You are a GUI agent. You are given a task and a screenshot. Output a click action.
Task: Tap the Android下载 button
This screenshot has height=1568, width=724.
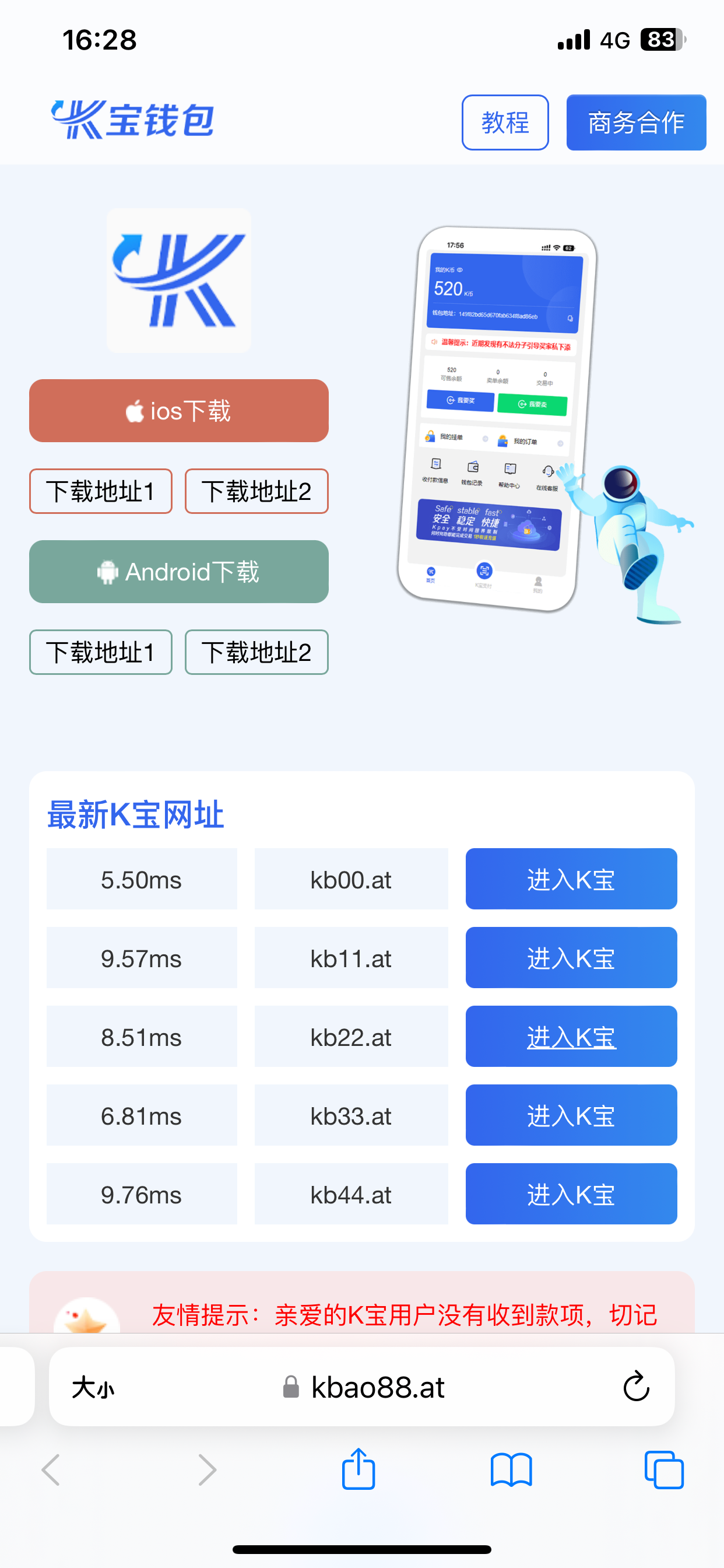pyautogui.click(x=178, y=572)
